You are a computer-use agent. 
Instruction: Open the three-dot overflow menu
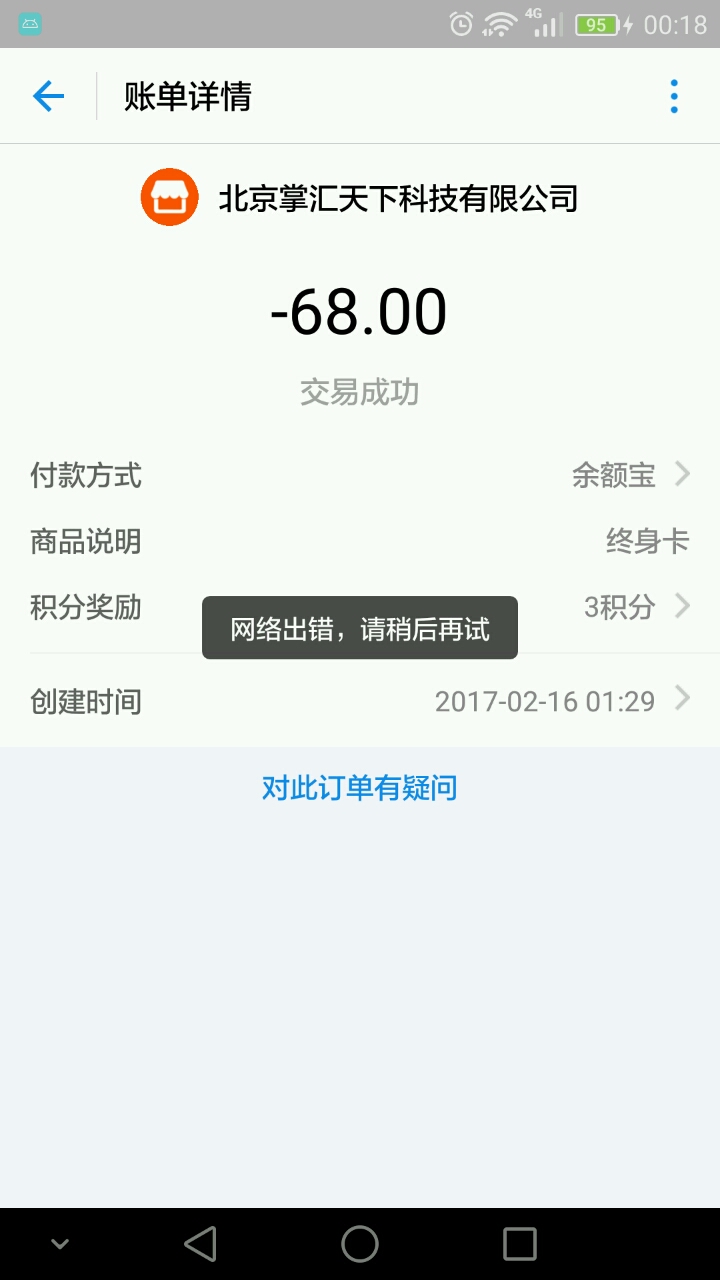click(674, 96)
